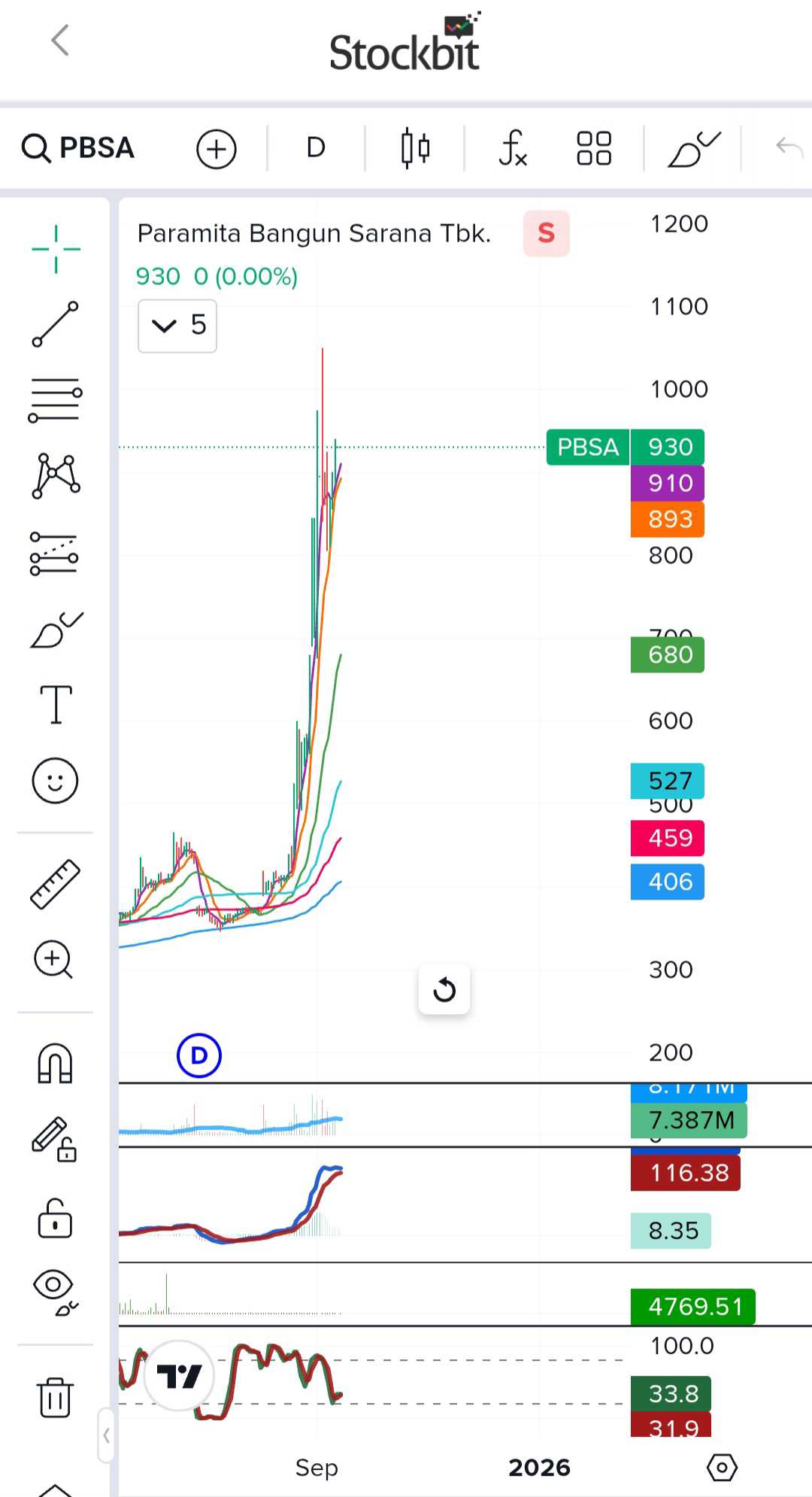Go back from the chart screen
Viewport: 812px width, 1497px height.
(x=60, y=41)
